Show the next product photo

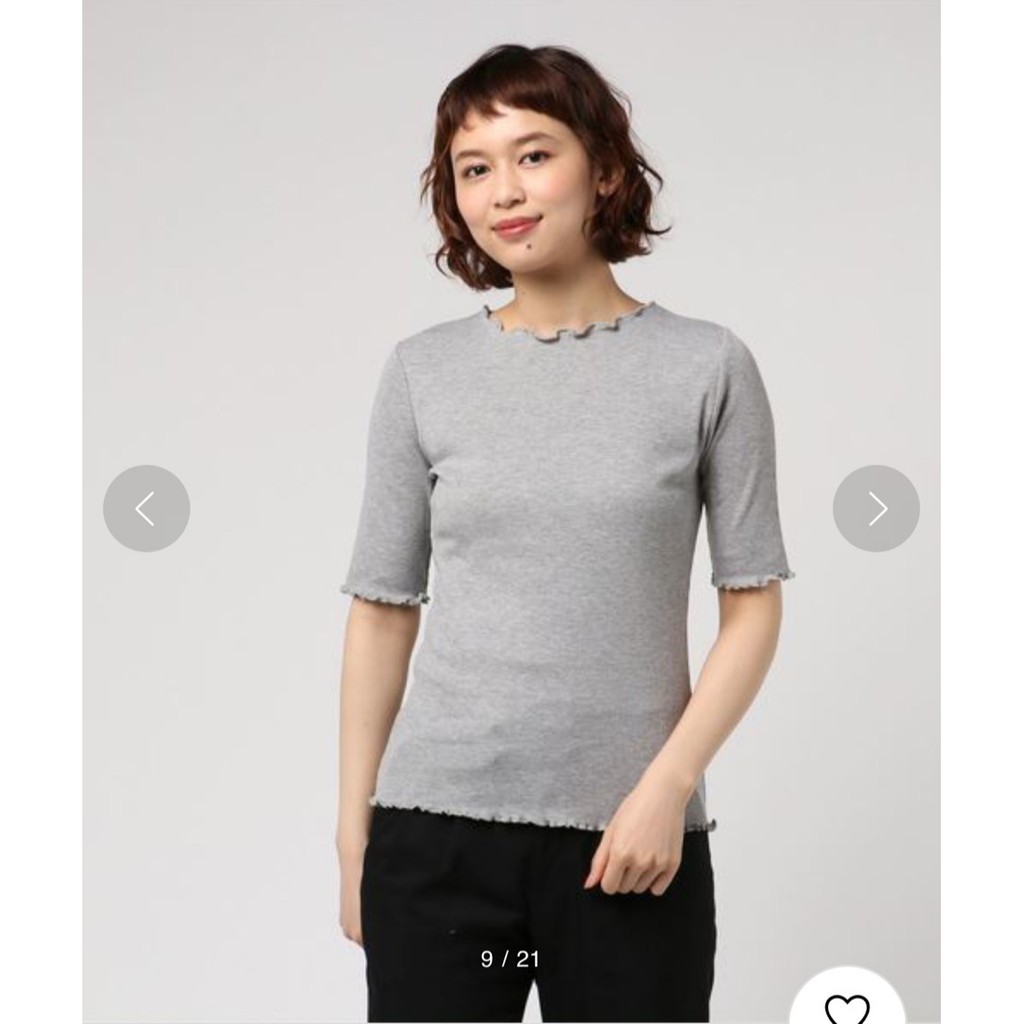(876, 509)
